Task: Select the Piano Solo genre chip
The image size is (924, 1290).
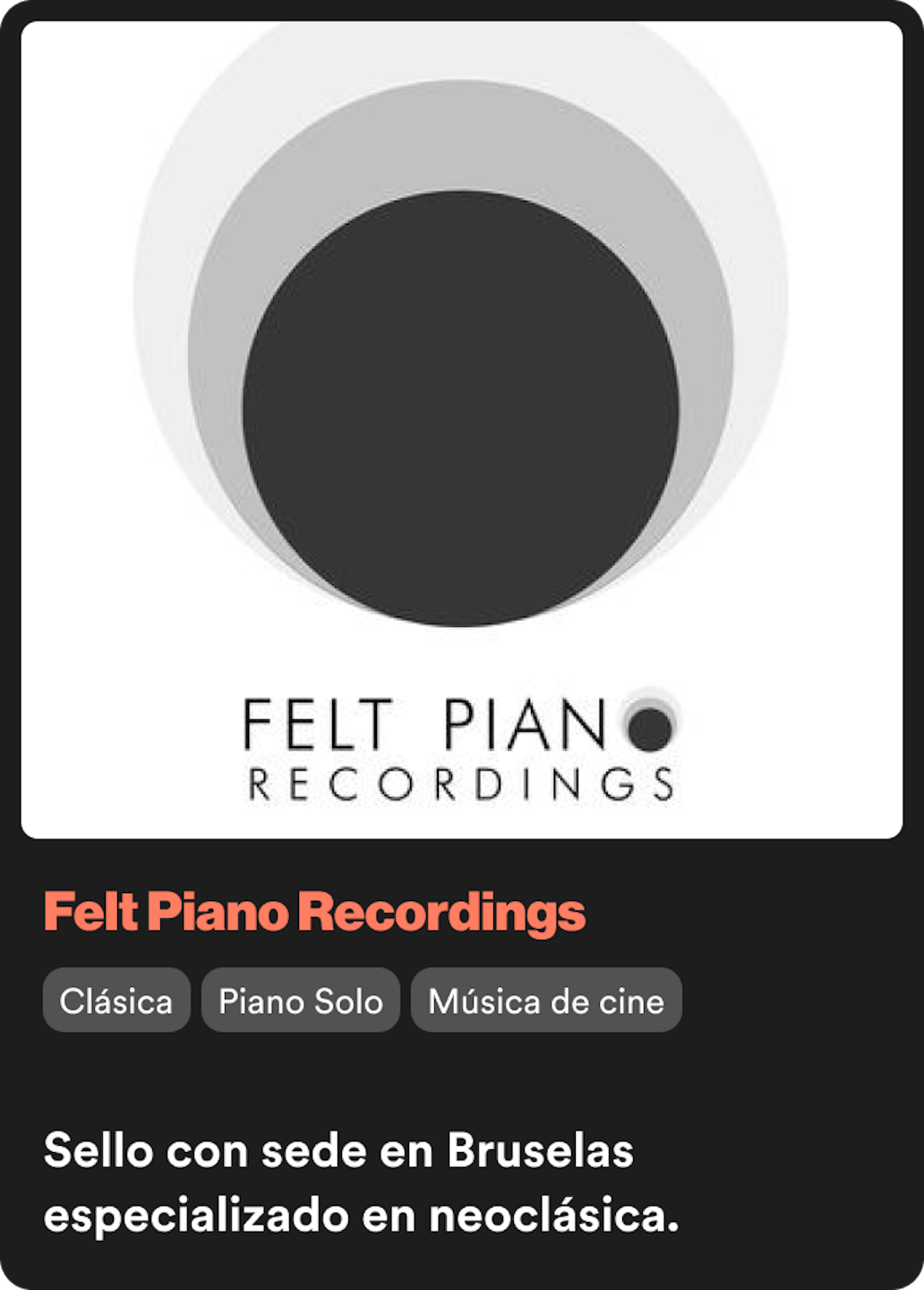Action: pyautogui.click(x=301, y=1001)
